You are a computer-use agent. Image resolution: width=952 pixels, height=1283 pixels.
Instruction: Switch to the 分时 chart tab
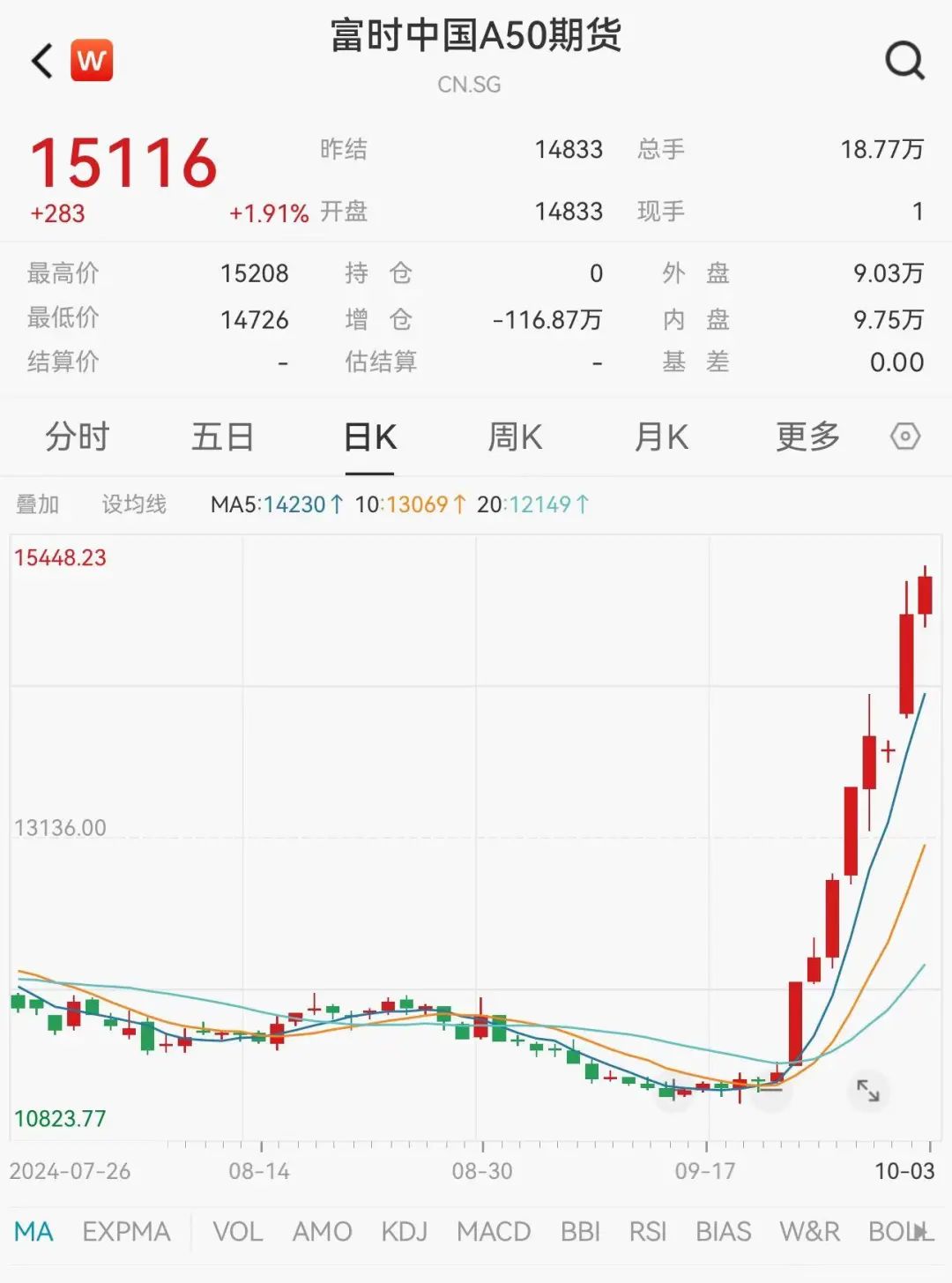(x=78, y=437)
